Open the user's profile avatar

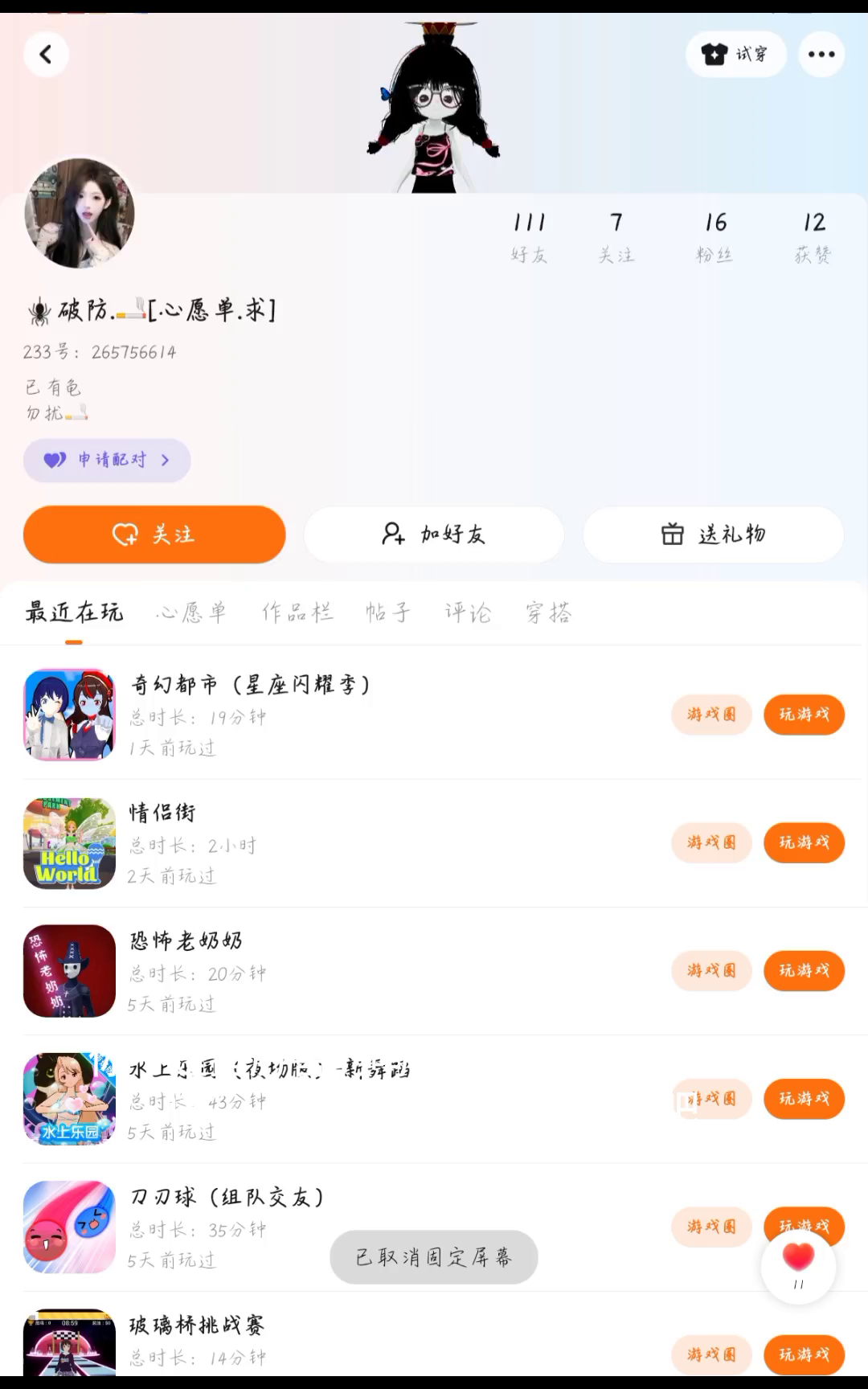pyautogui.click(x=80, y=213)
